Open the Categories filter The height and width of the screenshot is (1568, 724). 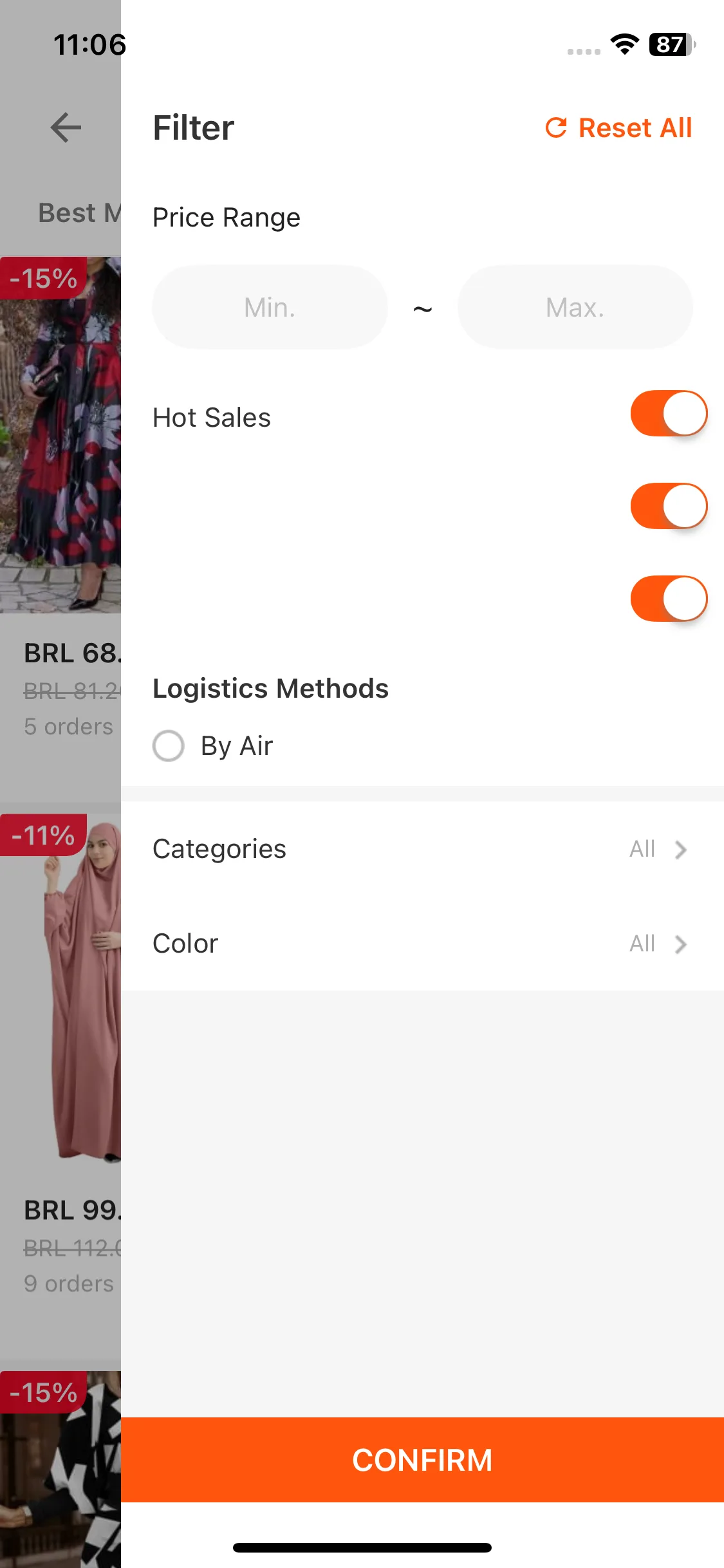pos(422,849)
